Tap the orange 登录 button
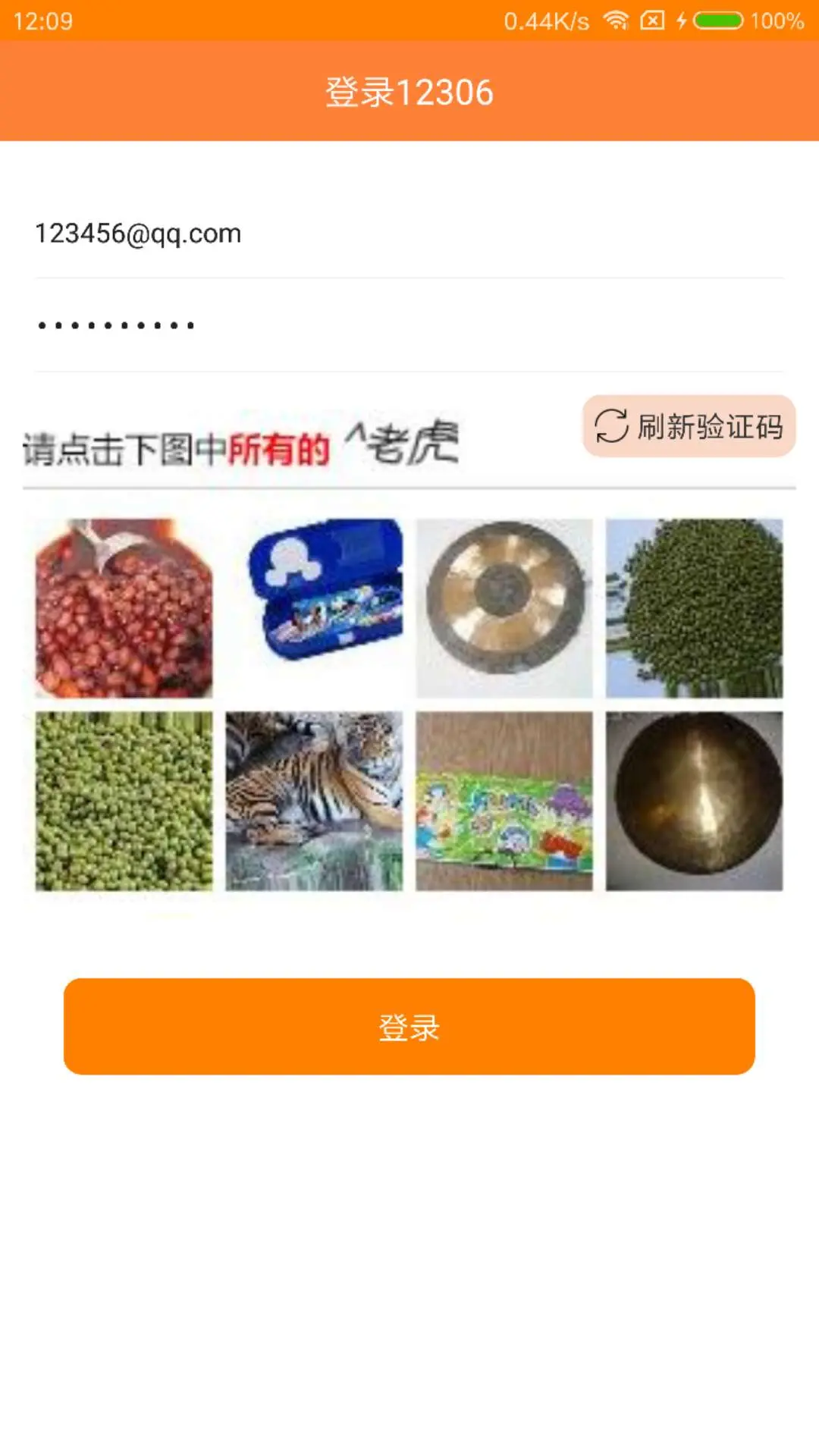819x1456 pixels. click(409, 1026)
